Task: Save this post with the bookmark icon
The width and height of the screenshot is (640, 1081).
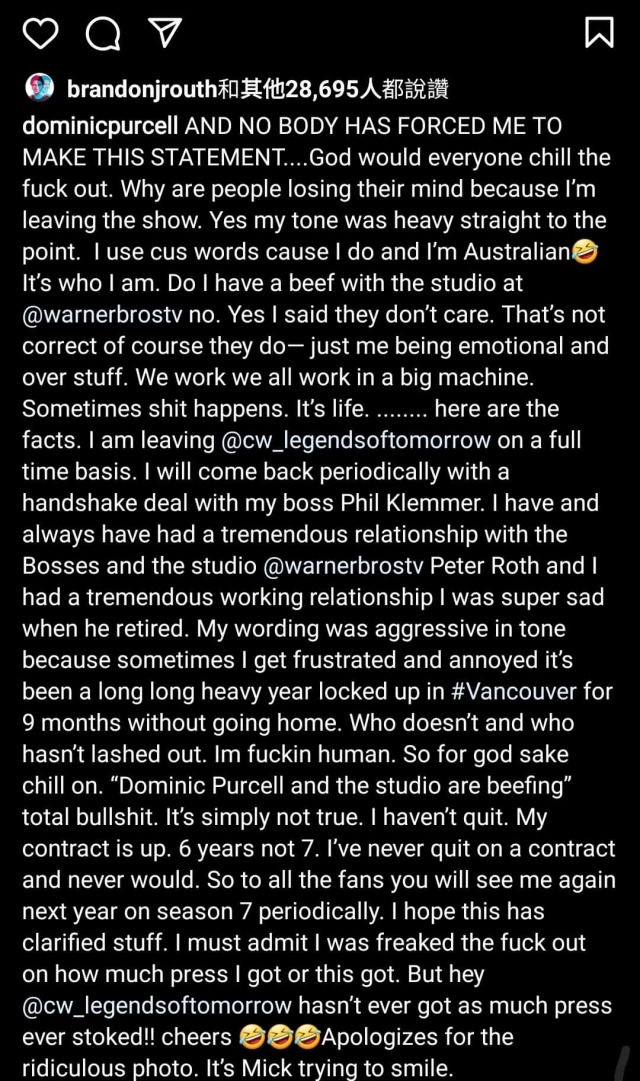Action: pos(599,34)
